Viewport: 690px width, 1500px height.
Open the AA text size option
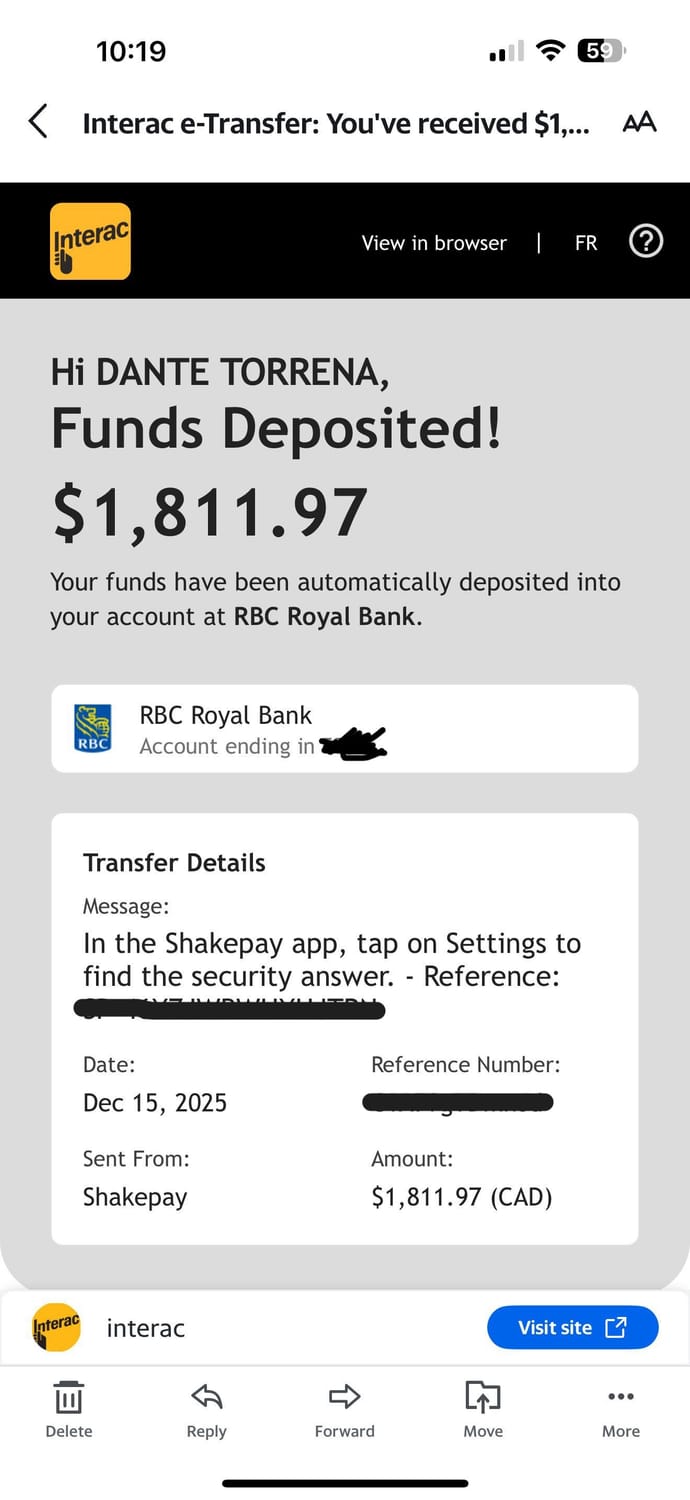coord(639,122)
